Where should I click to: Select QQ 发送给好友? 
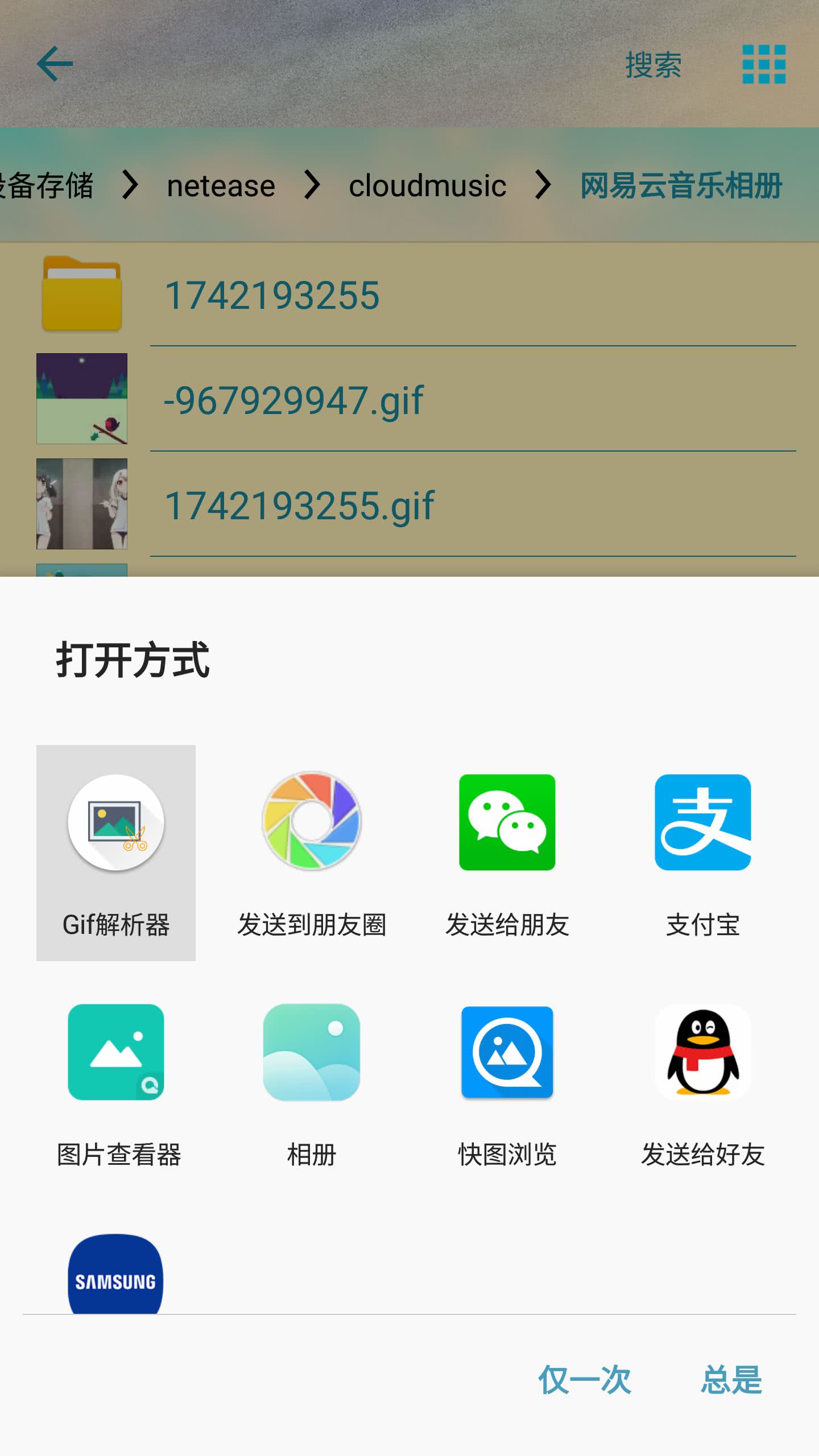click(703, 1083)
